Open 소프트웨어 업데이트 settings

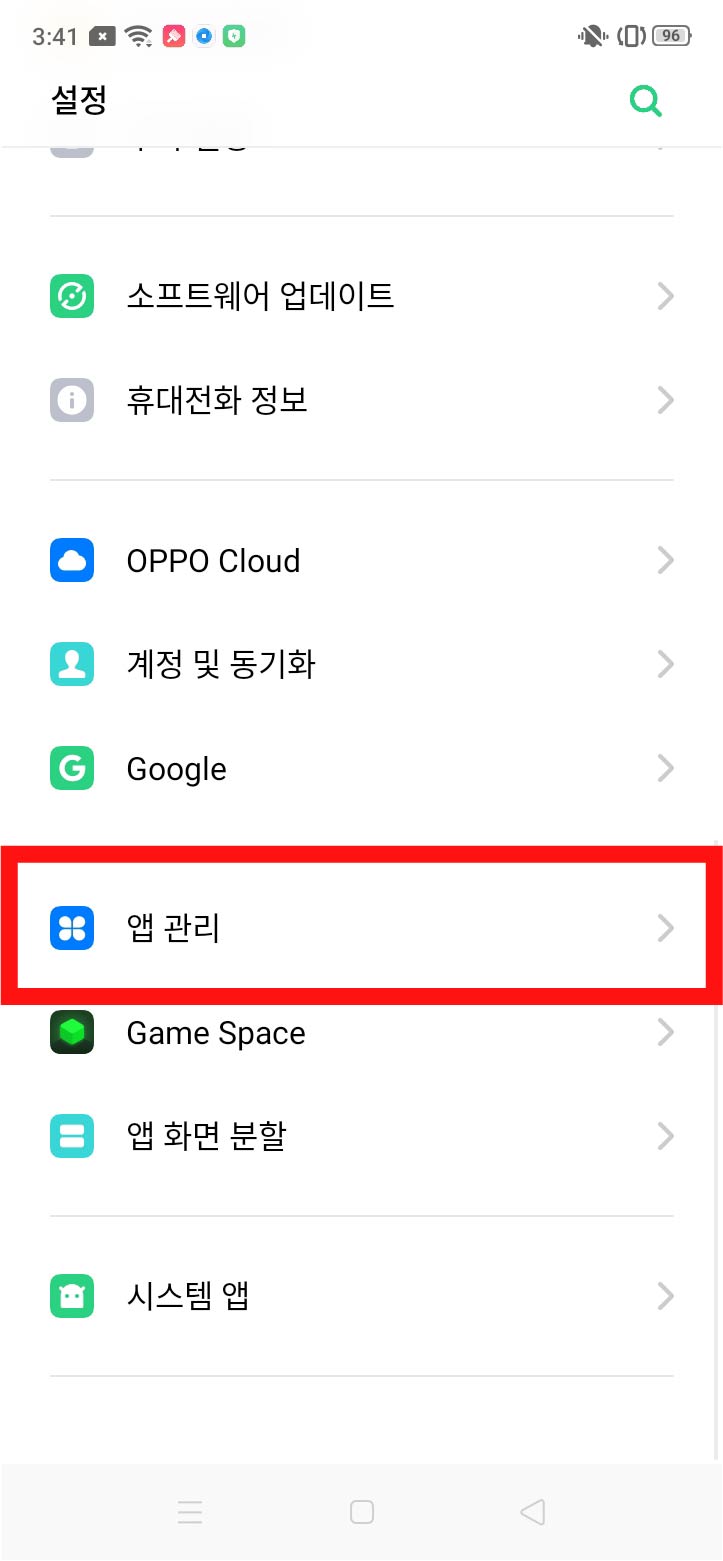(360, 296)
